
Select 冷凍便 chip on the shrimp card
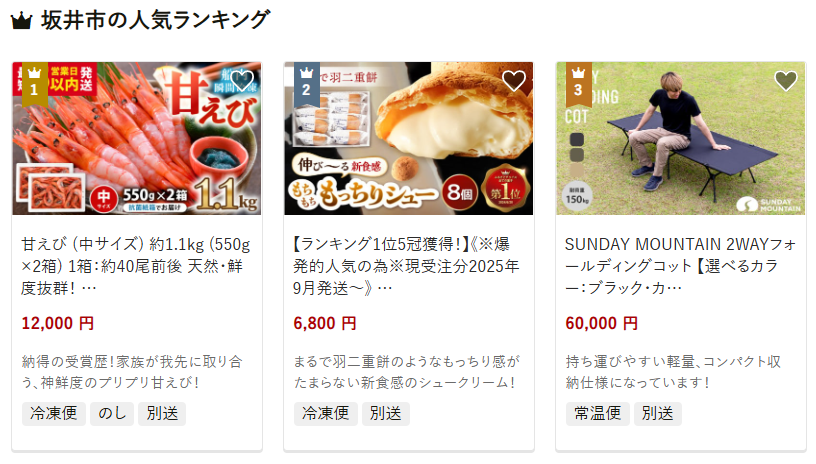51,413
